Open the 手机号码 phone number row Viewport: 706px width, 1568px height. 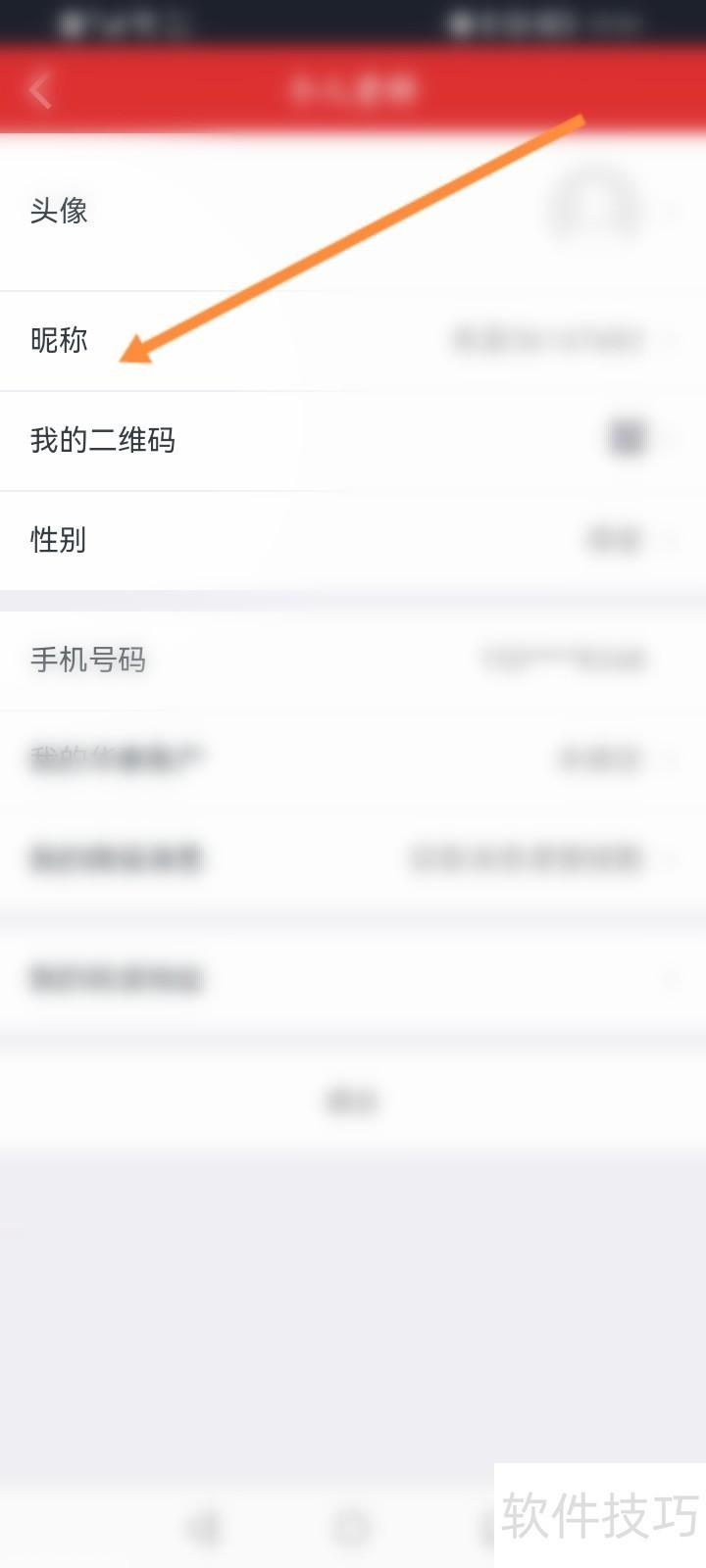(x=353, y=660)
